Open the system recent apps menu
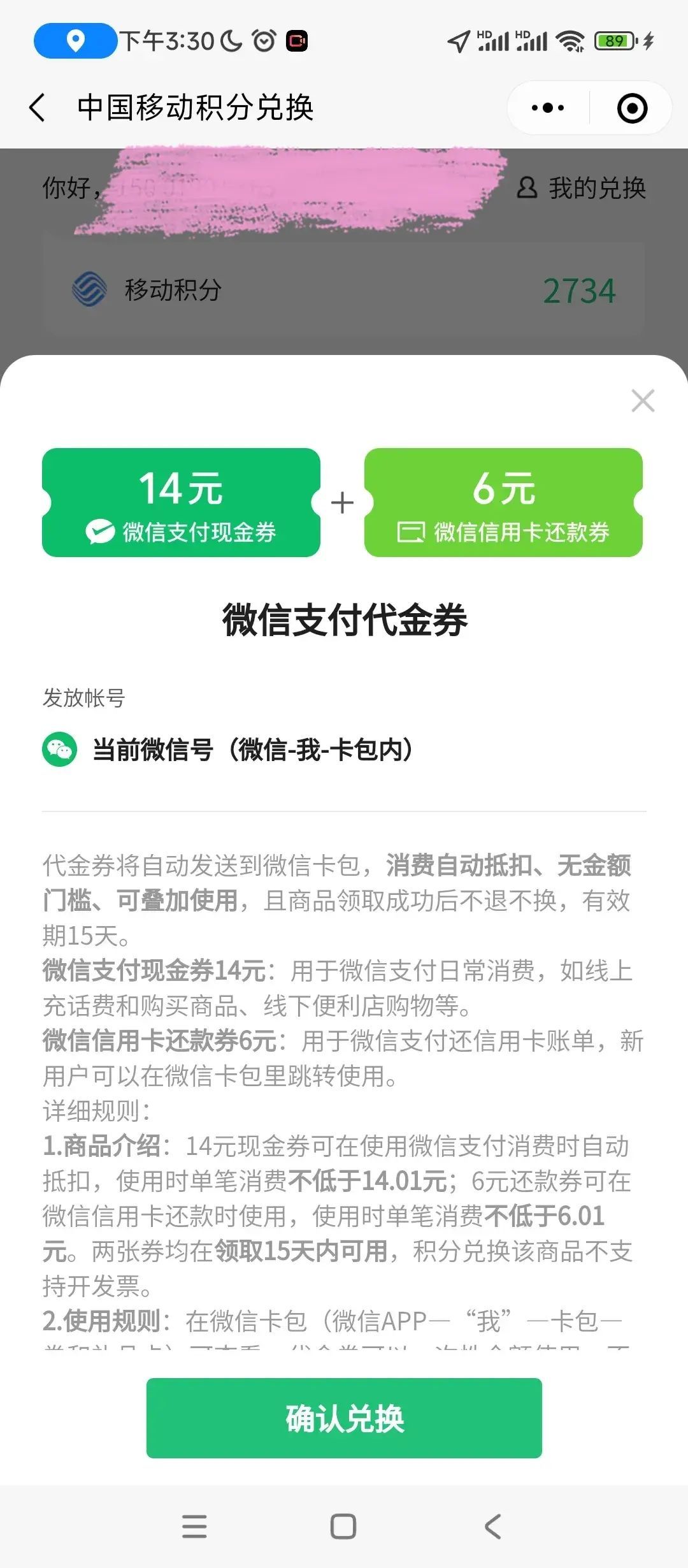Image resolution: width=688 pixels, height=1568 pixels. click(x=194, y=1527)
